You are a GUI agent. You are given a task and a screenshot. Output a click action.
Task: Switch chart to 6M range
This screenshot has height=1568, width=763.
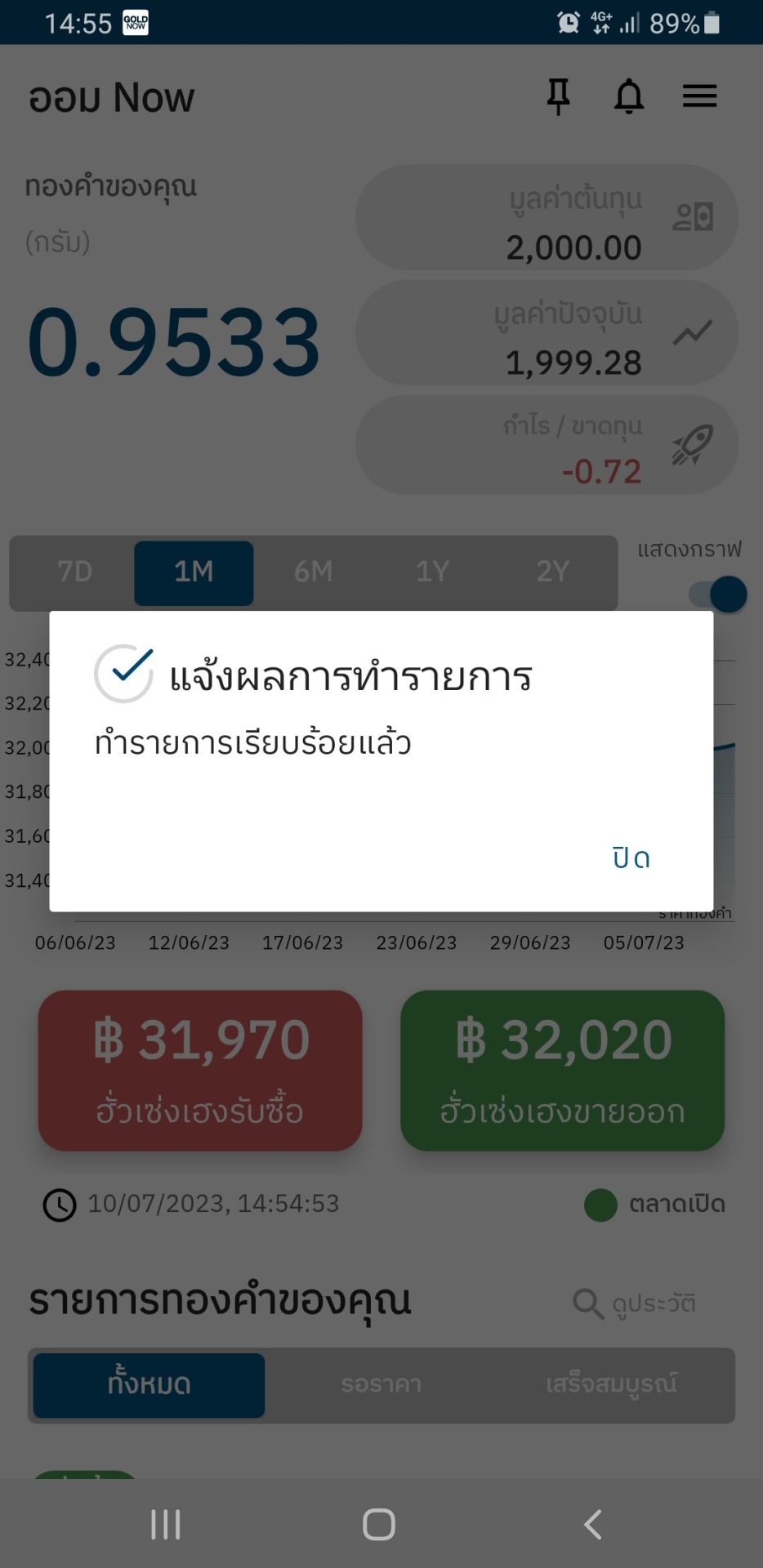313,572
